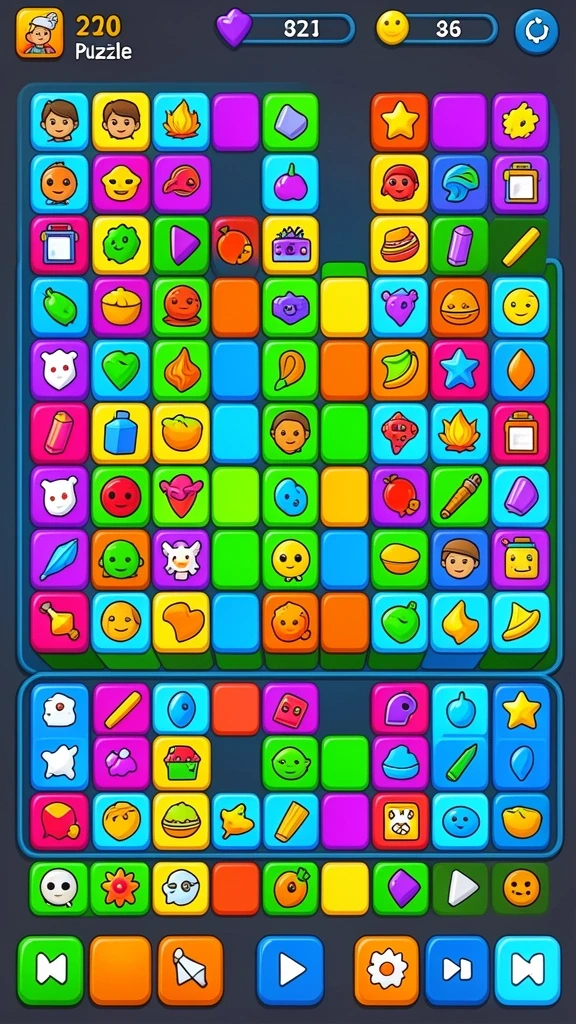The image size is (576, 1024).
Task: Select the blue mushroom tile
Action: tap(459, 184)
